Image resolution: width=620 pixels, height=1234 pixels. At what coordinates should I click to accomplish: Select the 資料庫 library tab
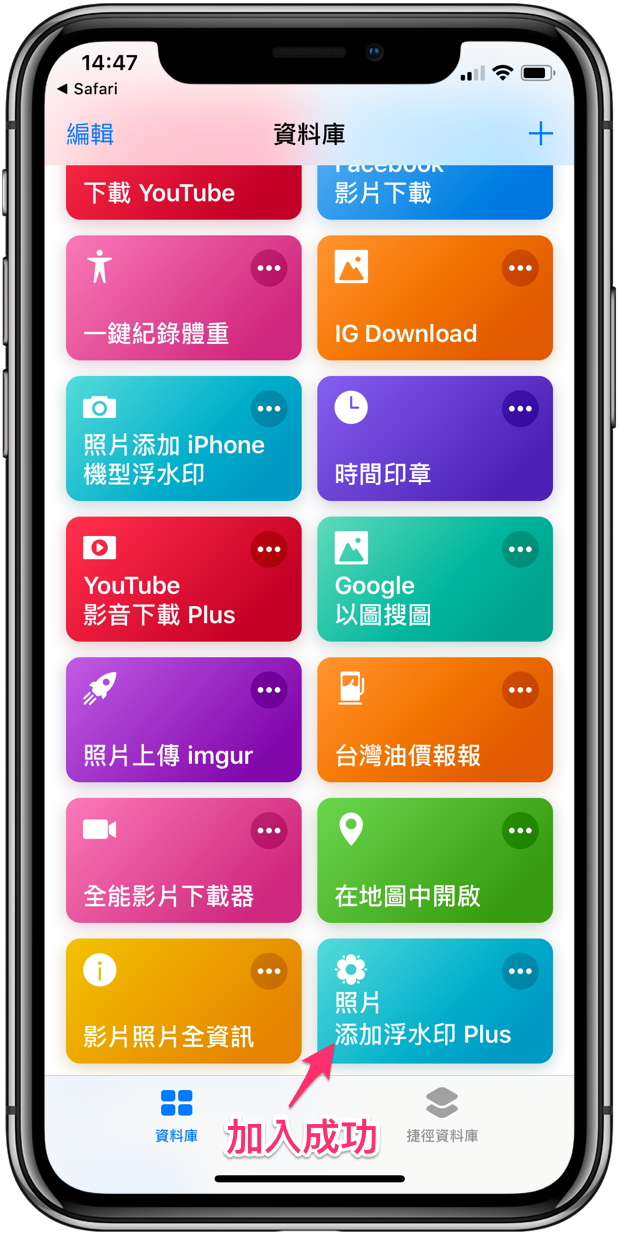[177, 1115]
